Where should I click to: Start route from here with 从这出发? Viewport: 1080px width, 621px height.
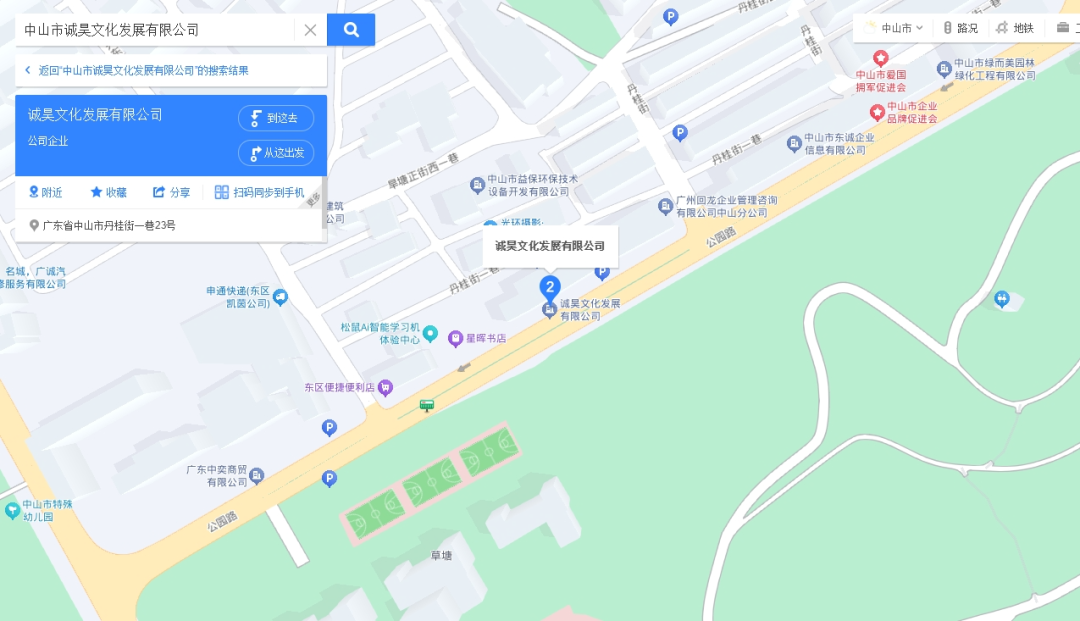click(x=276, y=153)
